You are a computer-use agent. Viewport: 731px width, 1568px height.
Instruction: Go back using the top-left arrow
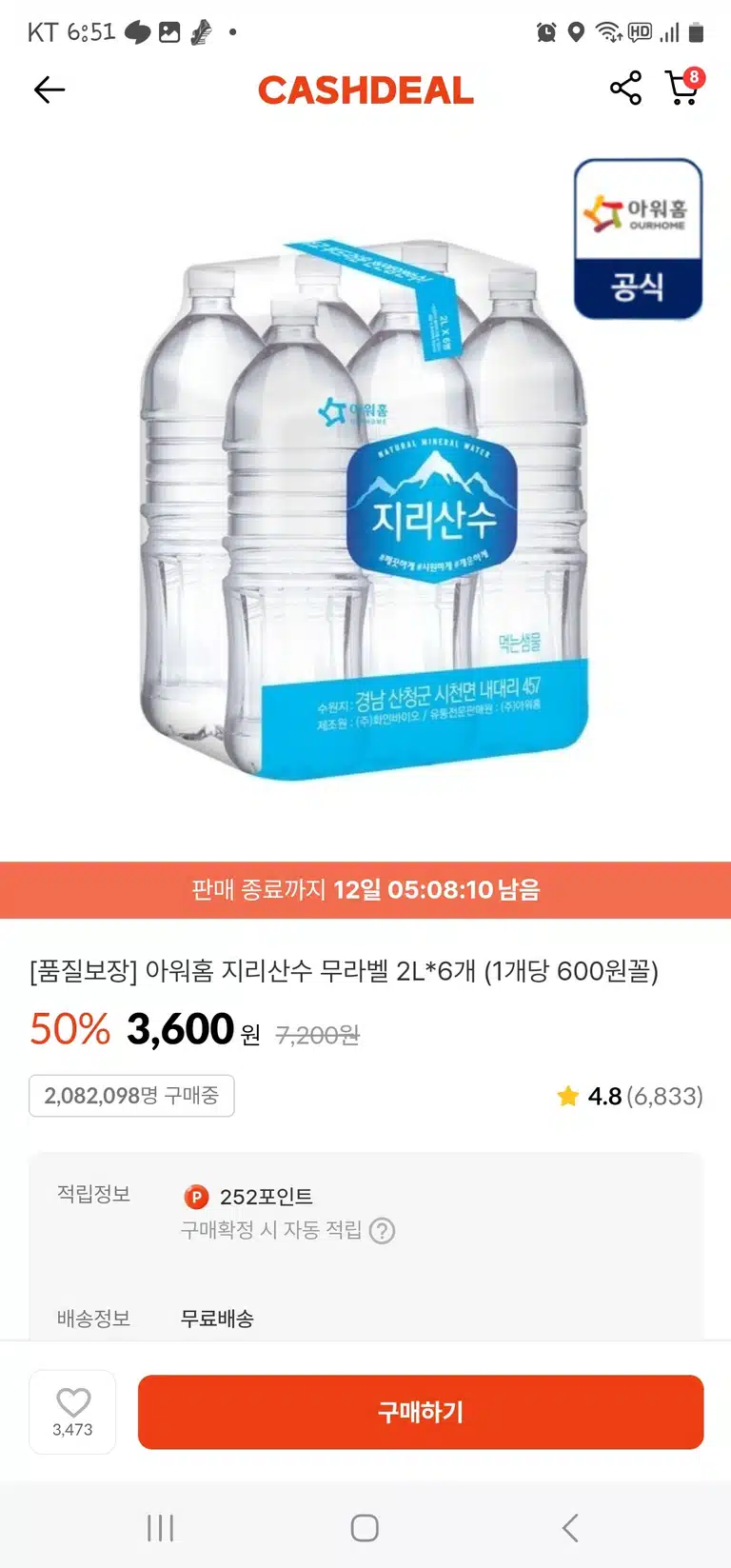[x=49, y=89]
